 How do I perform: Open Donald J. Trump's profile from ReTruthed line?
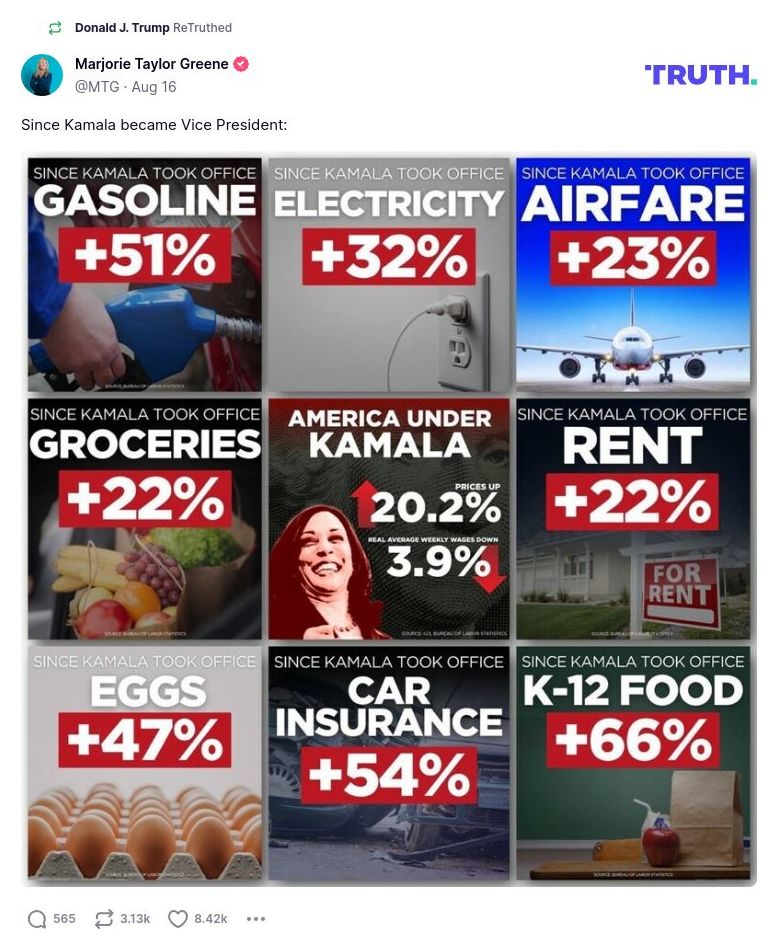[122, 27]
